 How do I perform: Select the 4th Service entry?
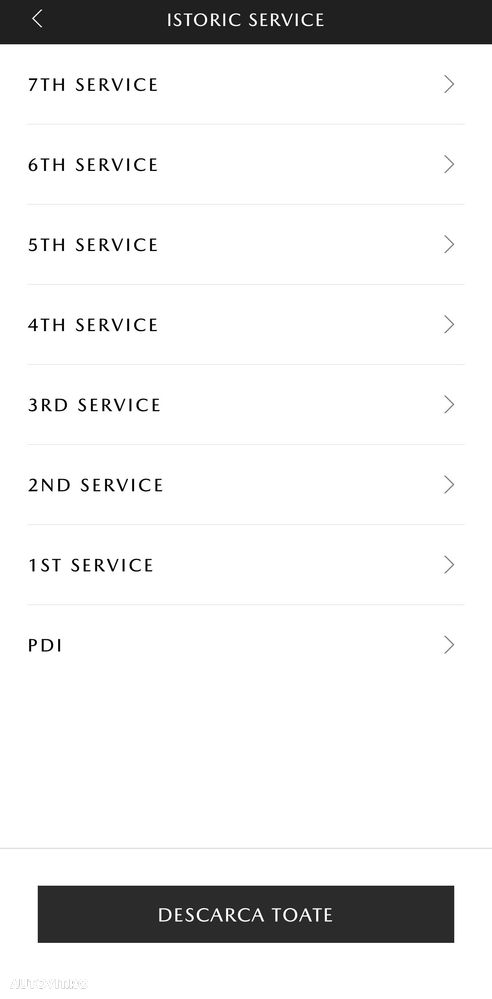point(246,325)
